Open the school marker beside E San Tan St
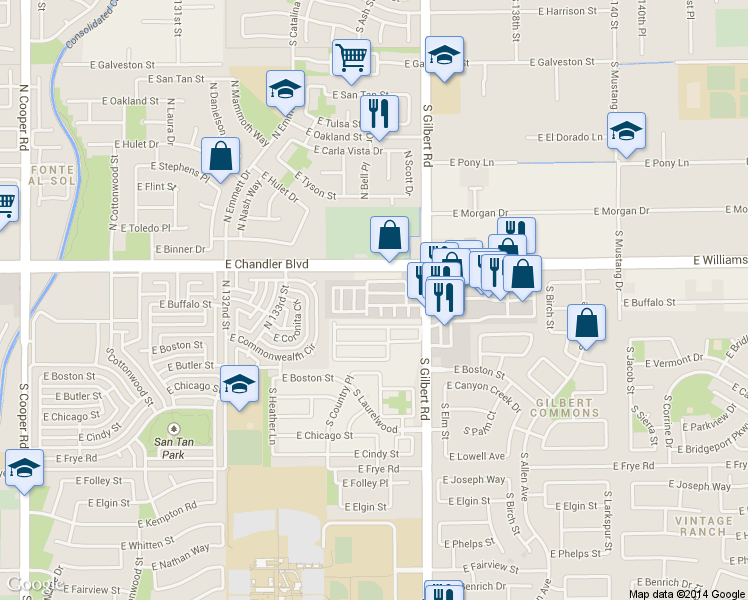Viewport: 748px width, 600px height. [286, 89]
